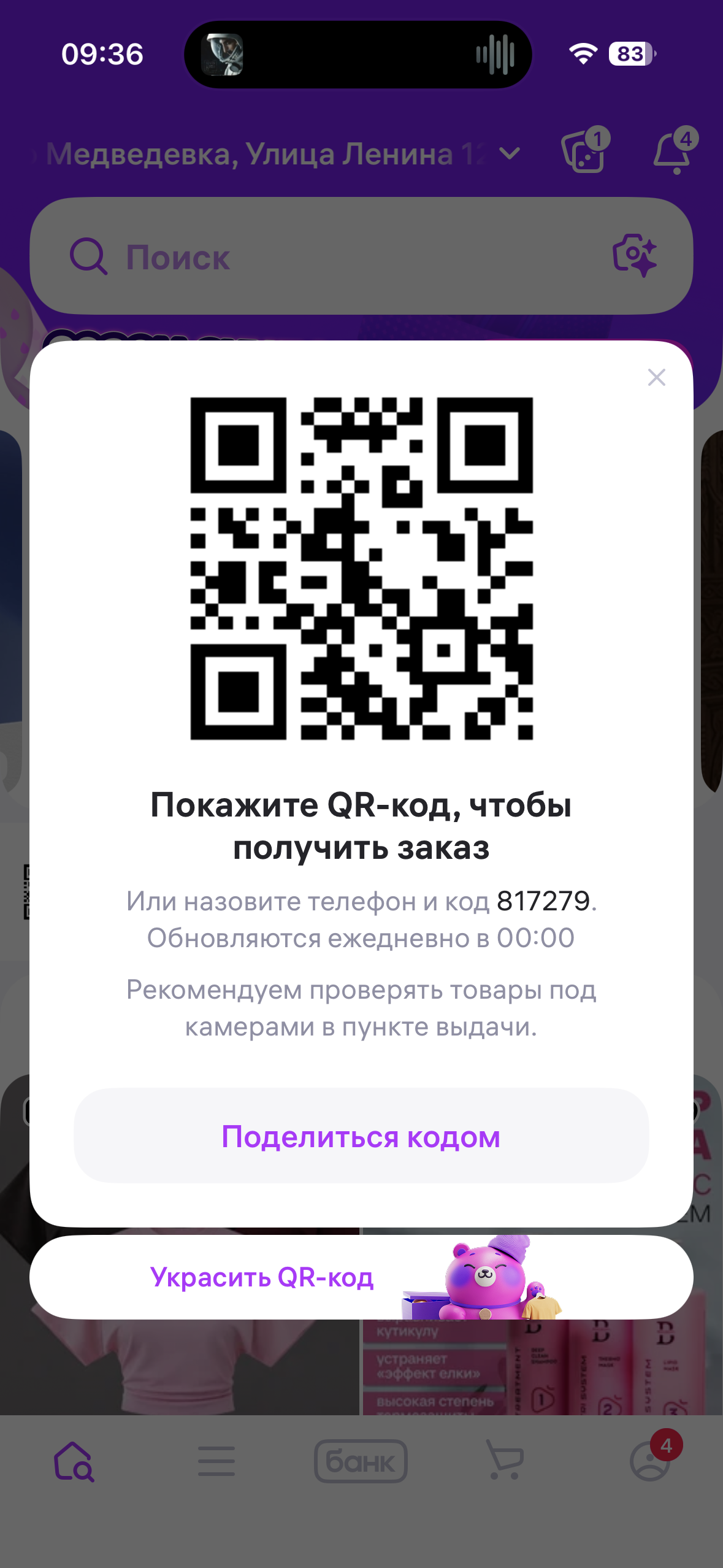This screenshot has width=723, height=1568.
Task: Tap 'Украсить QR-код' to decorate the QR code
Action: click(262, 1278)
